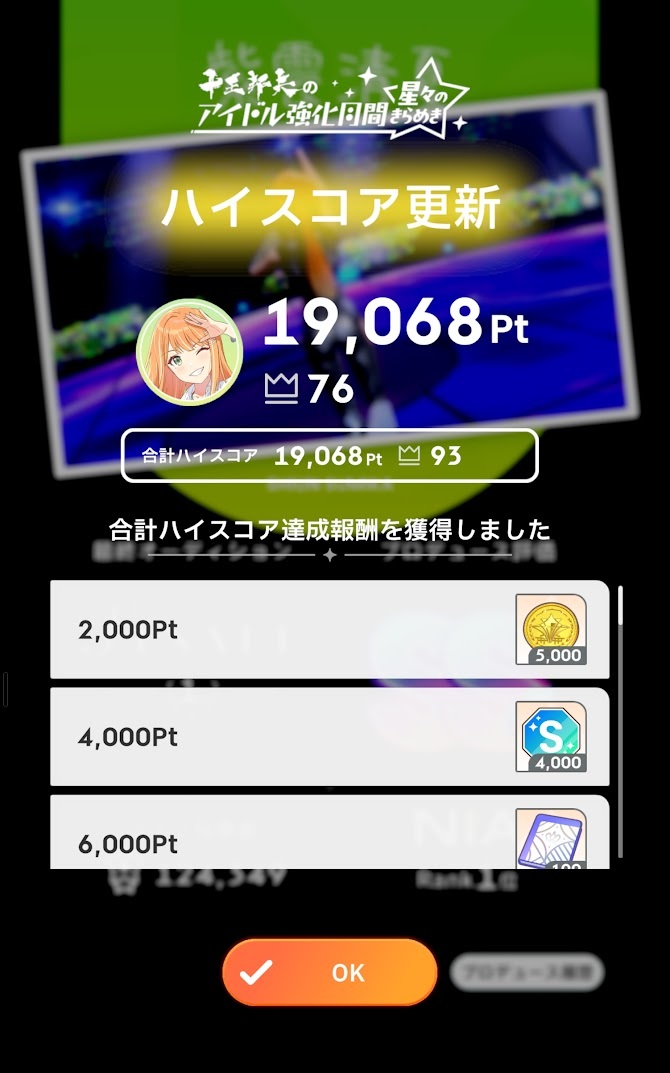Confirm the high score with OK
The image size is (670, 1073).
pos(330,972)
